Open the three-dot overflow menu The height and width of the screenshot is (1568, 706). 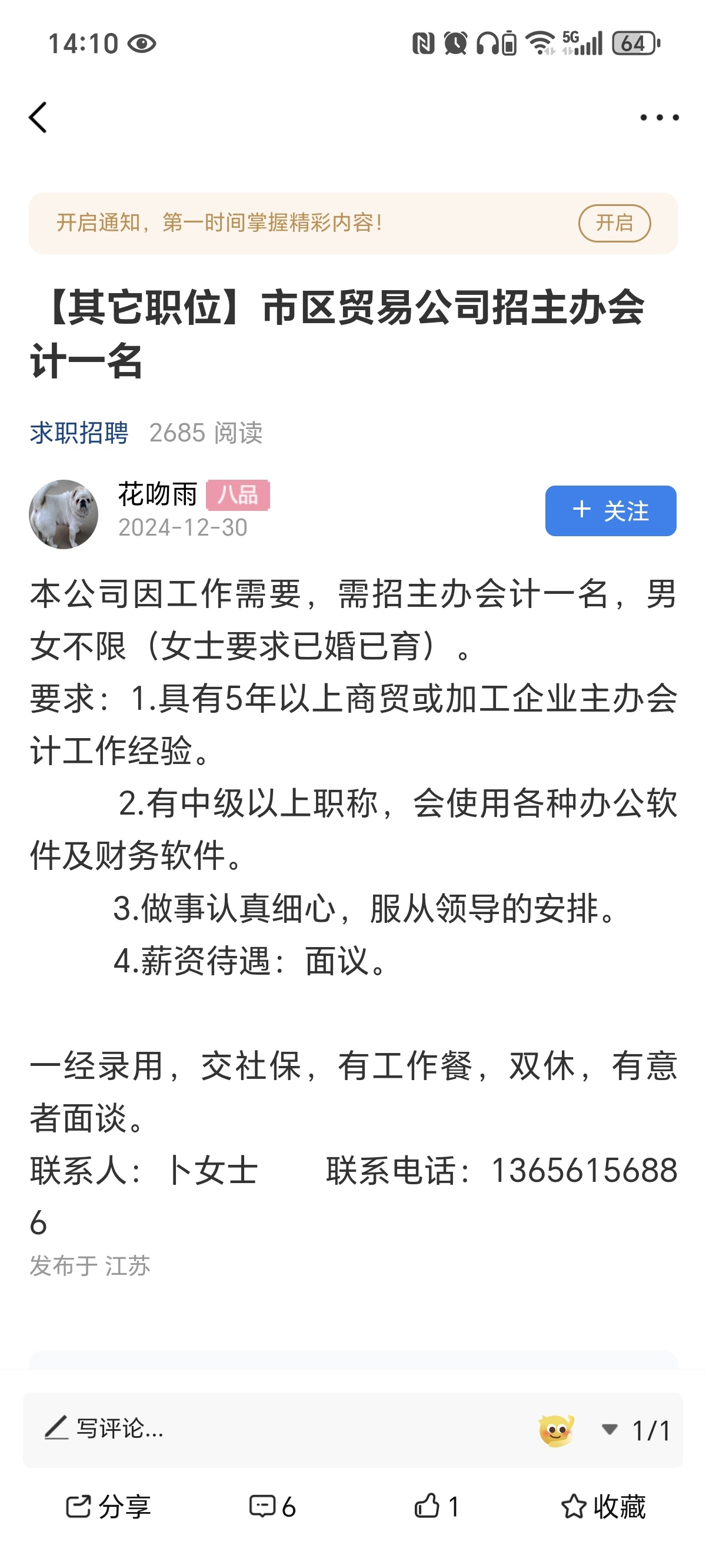[659, 118]
